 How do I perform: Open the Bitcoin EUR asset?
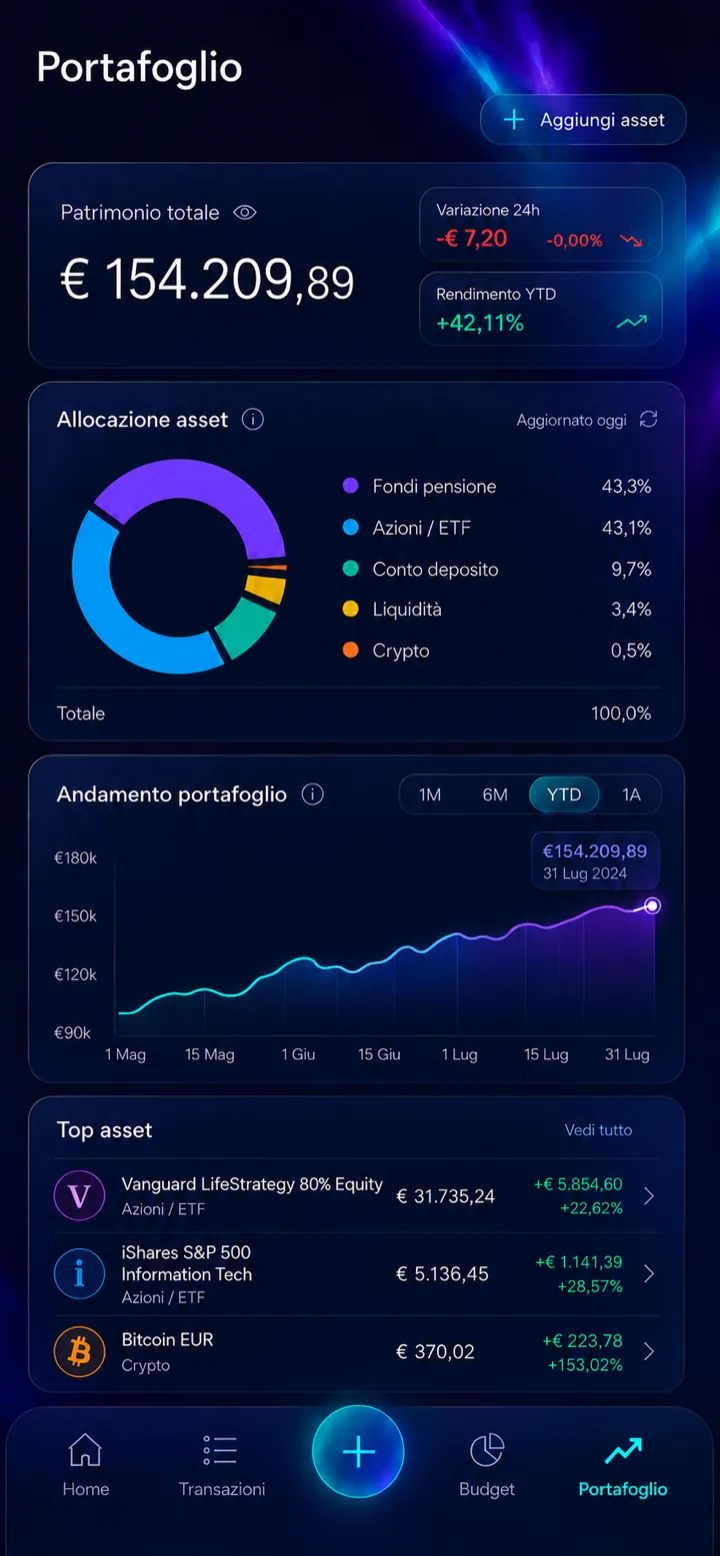(357, 1352)
